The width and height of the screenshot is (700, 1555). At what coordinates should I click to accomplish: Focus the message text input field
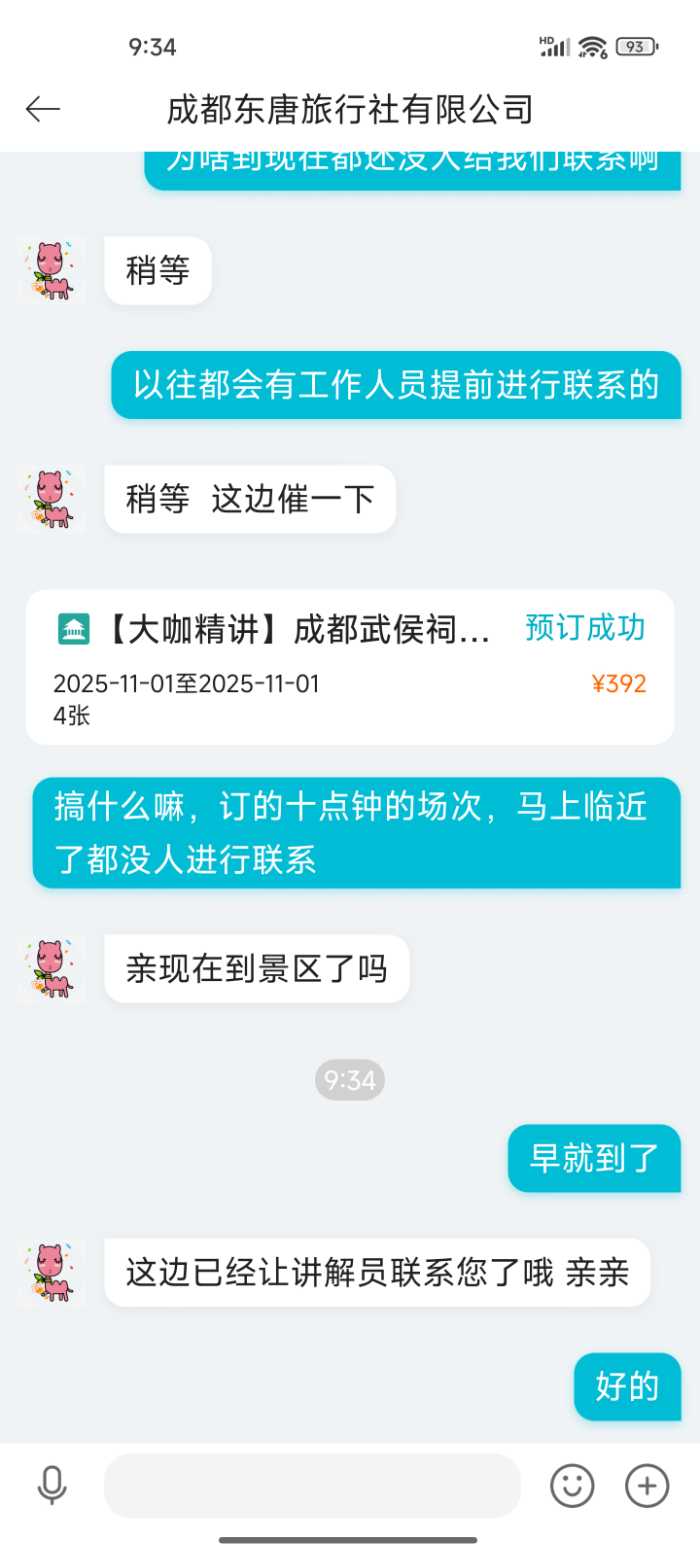(x=312, y=1486)
